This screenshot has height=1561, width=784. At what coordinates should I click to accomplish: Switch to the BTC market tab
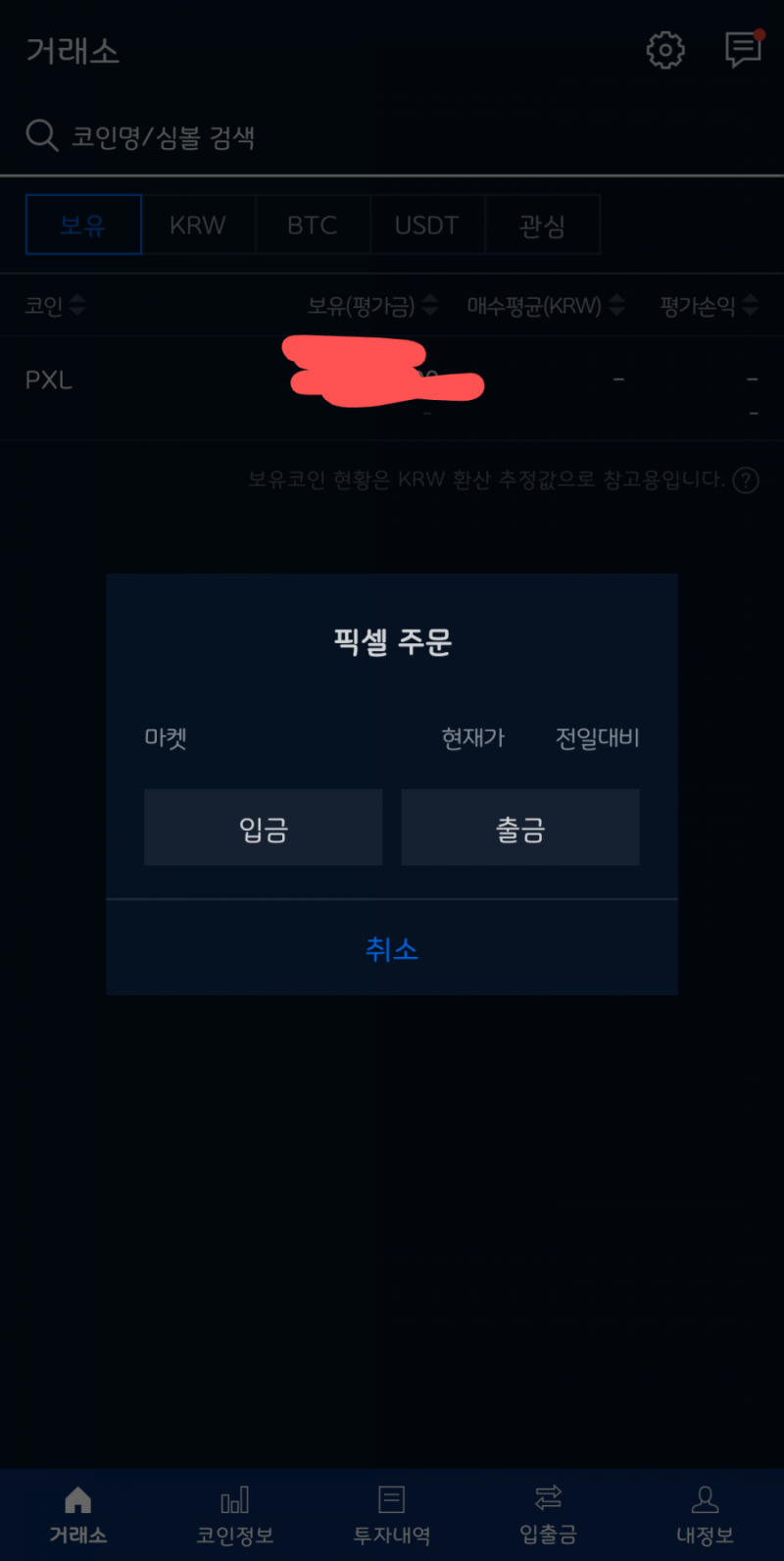point(313,225)
